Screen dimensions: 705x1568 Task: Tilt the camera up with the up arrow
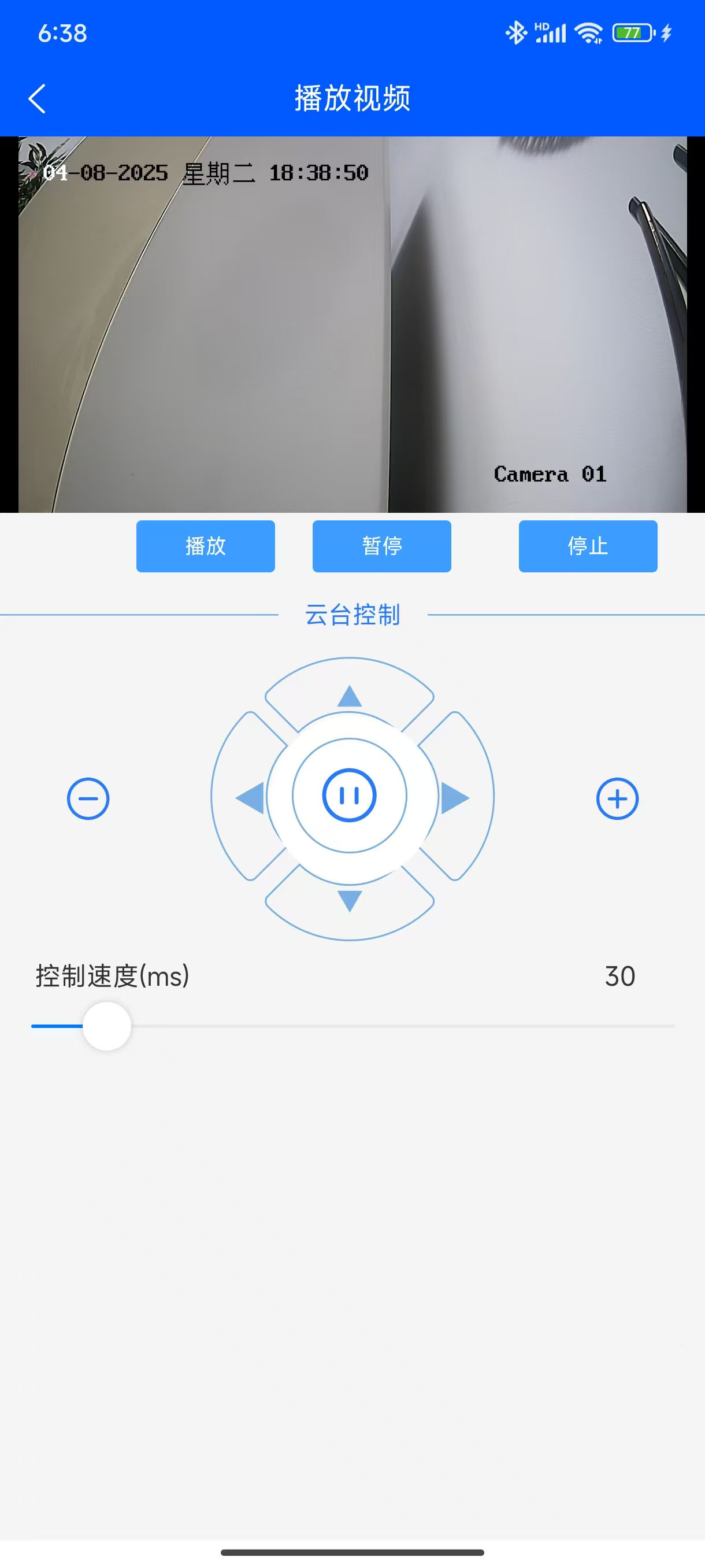point(349,696)
